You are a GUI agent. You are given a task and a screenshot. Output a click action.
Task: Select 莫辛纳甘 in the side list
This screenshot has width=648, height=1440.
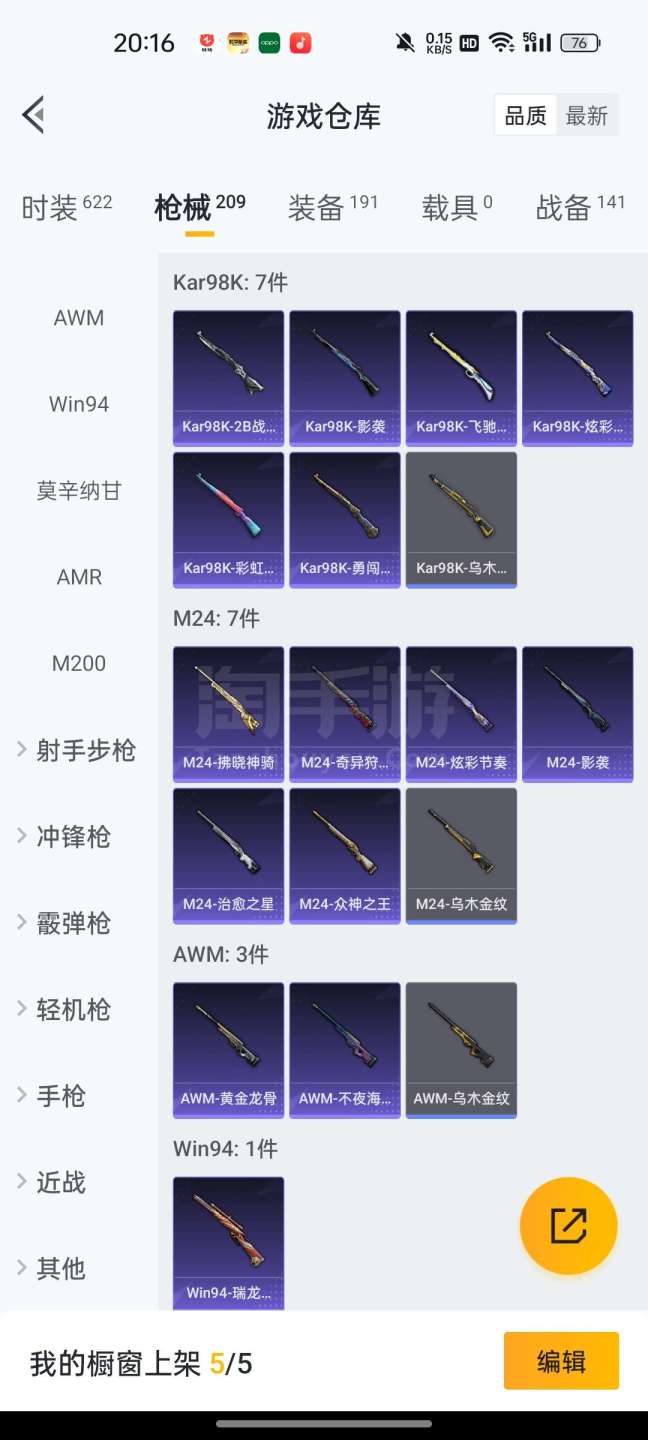[79, 491]
